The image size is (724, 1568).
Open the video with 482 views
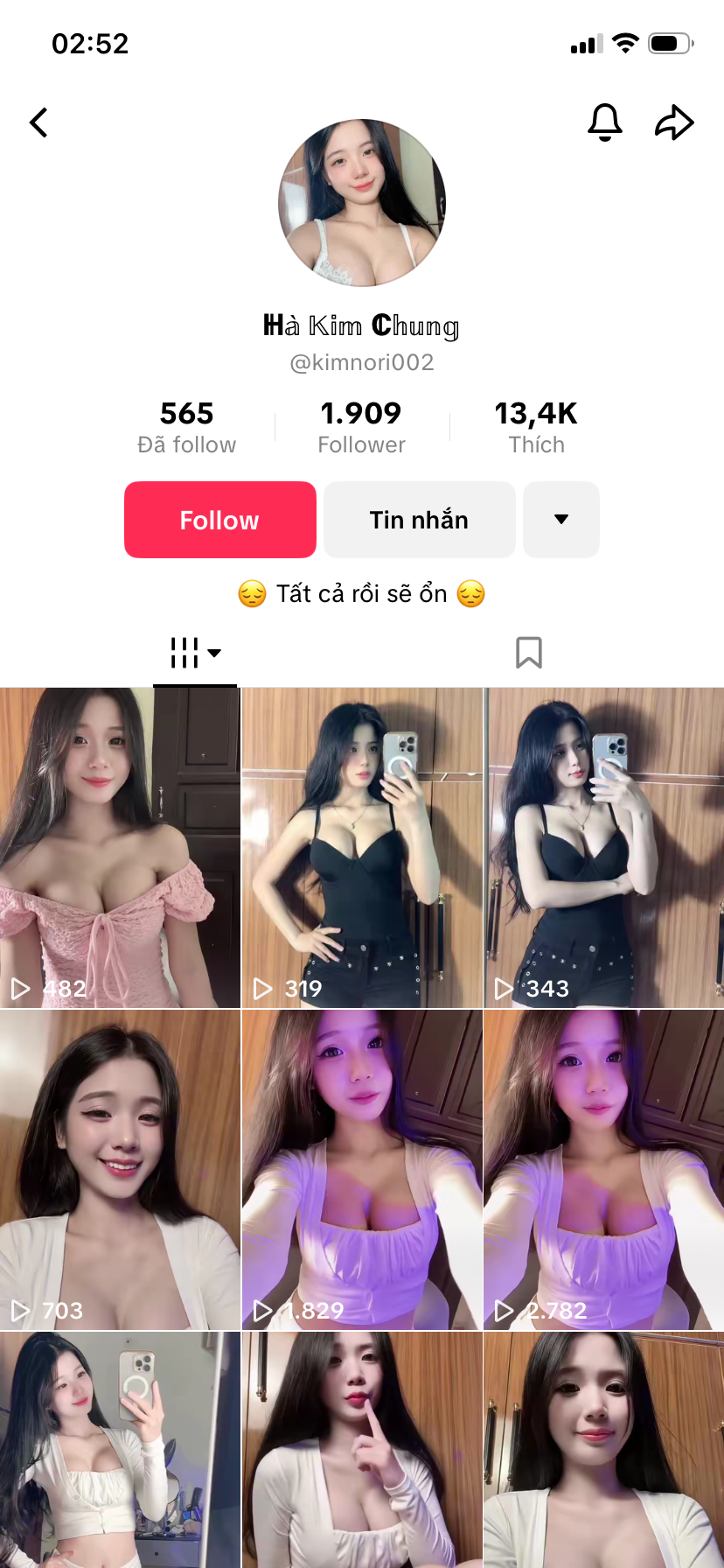click(120, 847)
